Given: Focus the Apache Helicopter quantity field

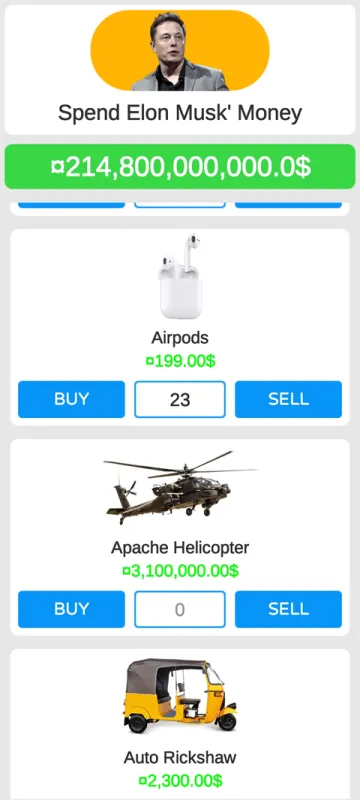Looking at the screenshot, I should click(x=180, y=609).
